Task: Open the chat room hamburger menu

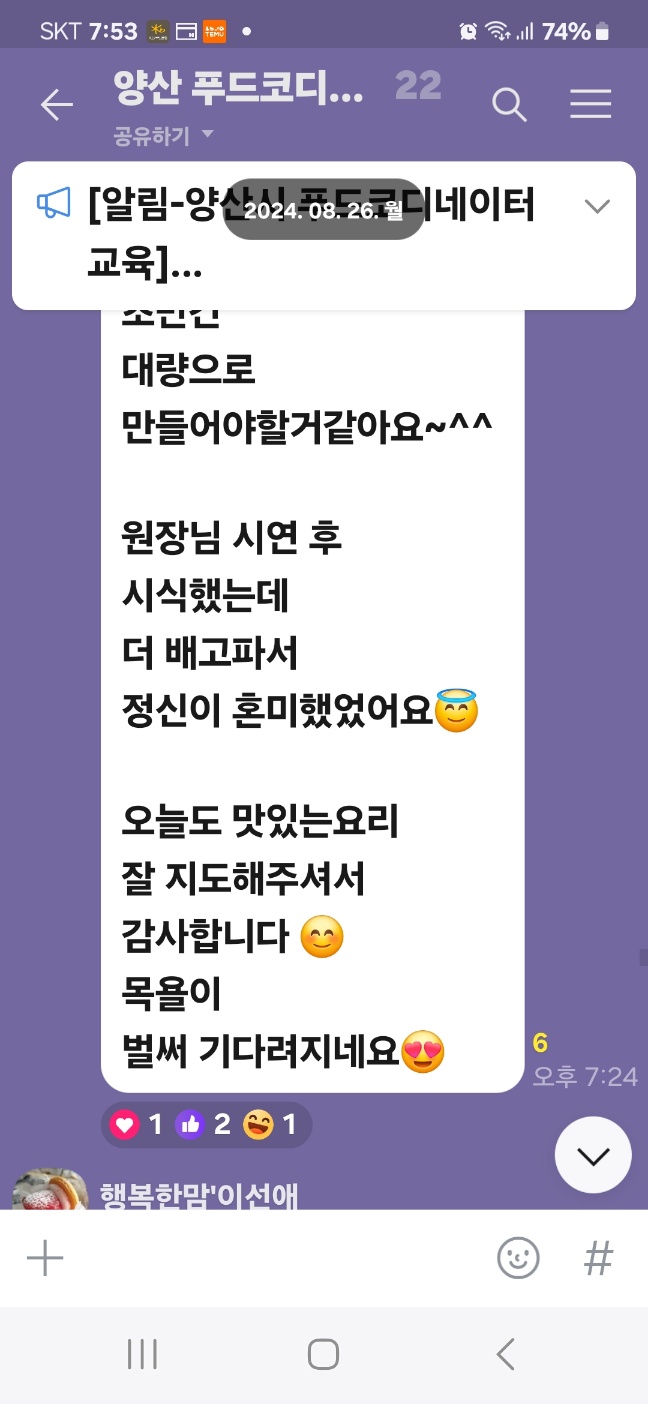Action: (x=590, y=104)
